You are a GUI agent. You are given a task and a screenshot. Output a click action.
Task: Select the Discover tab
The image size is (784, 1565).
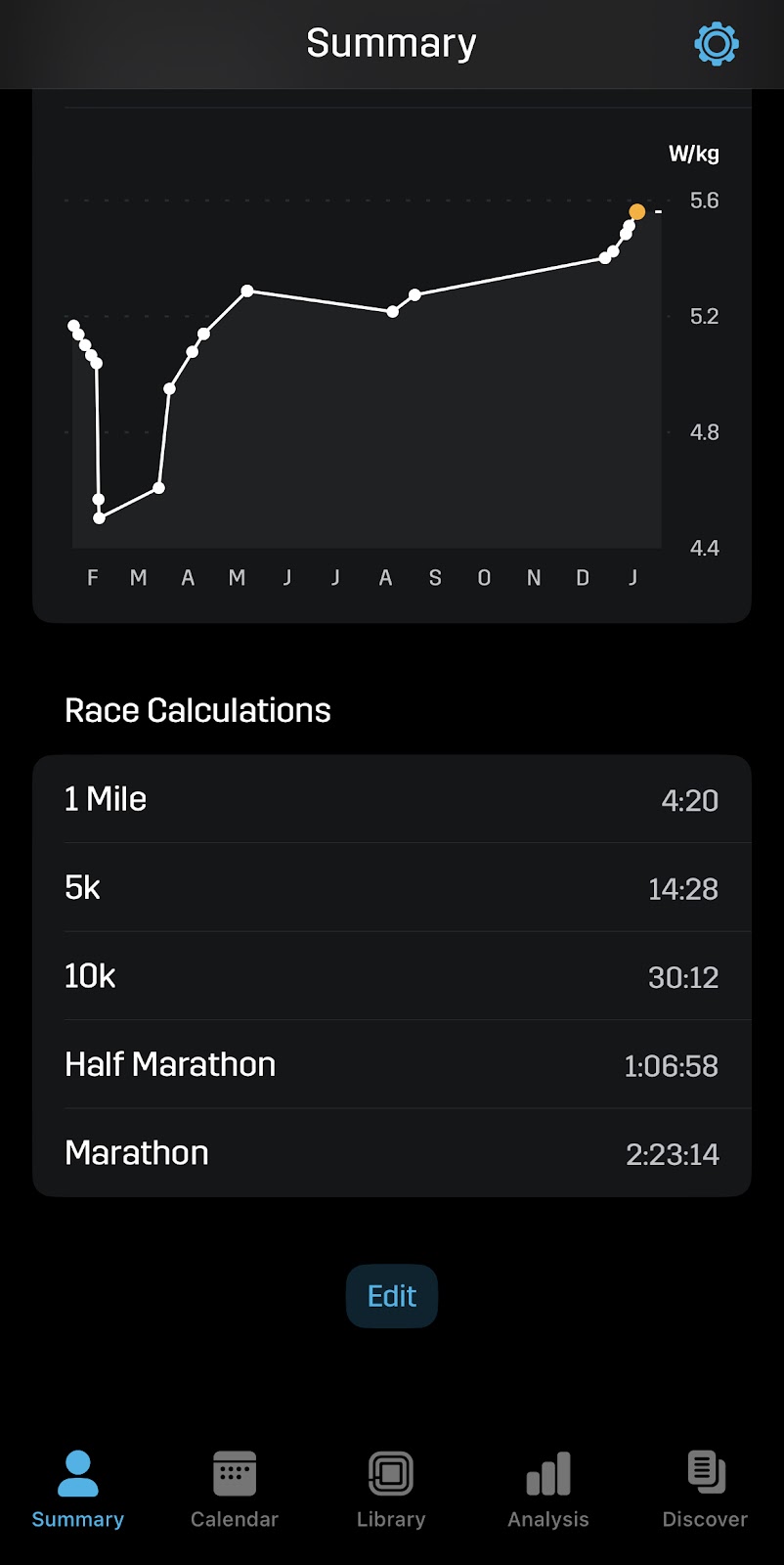pos(705,1489)
